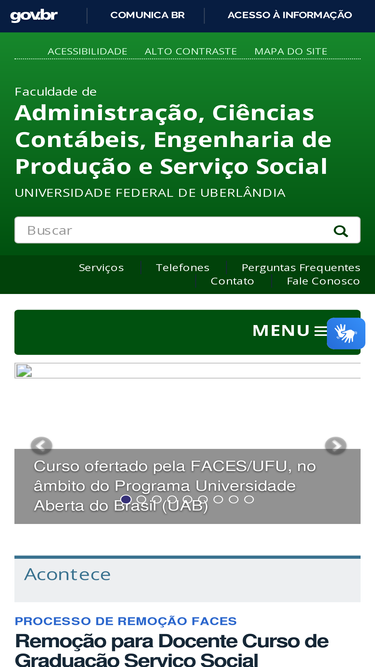Select the last carousel indicator dot
Screen dimensions: 375x667
click(249, 499)
